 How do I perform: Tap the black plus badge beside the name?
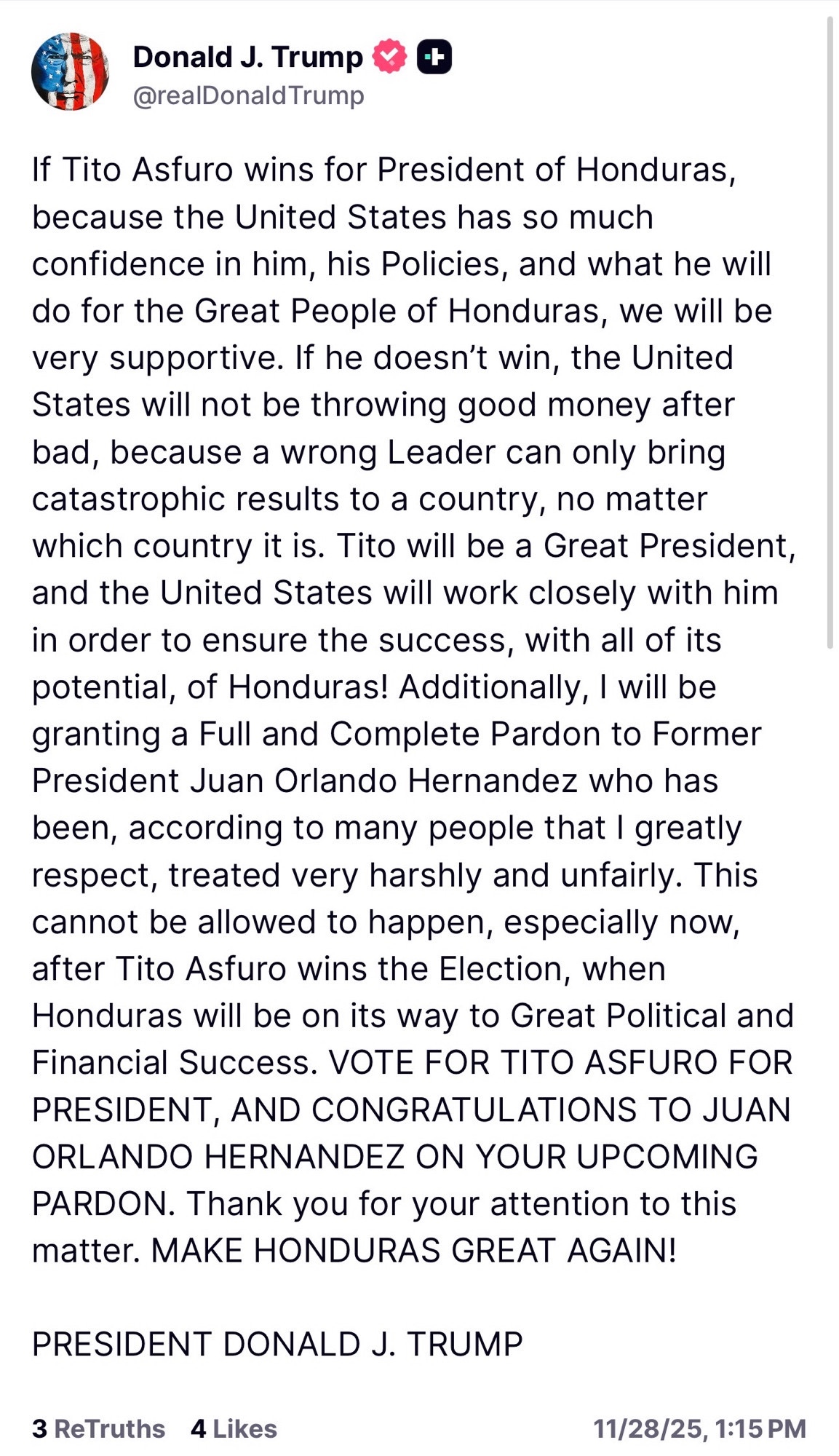point(434,58)
